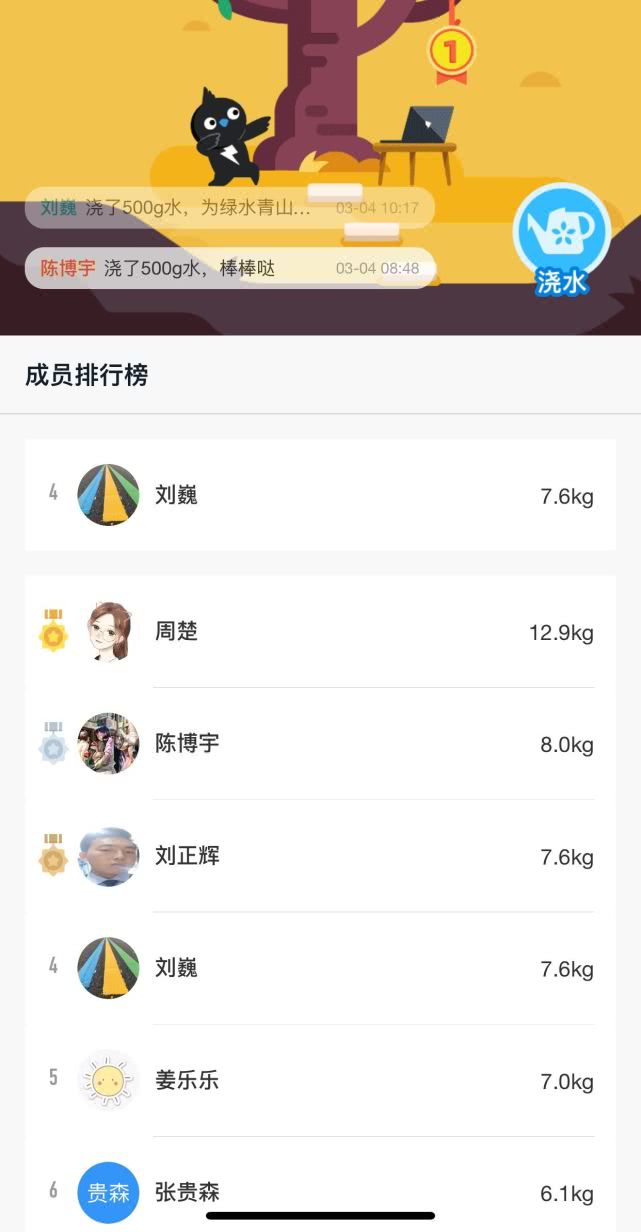This screenshot has height=1232, width=641.
Task: Select 陈博宇's 8.0kg ranking row
Action: [320, 744]
